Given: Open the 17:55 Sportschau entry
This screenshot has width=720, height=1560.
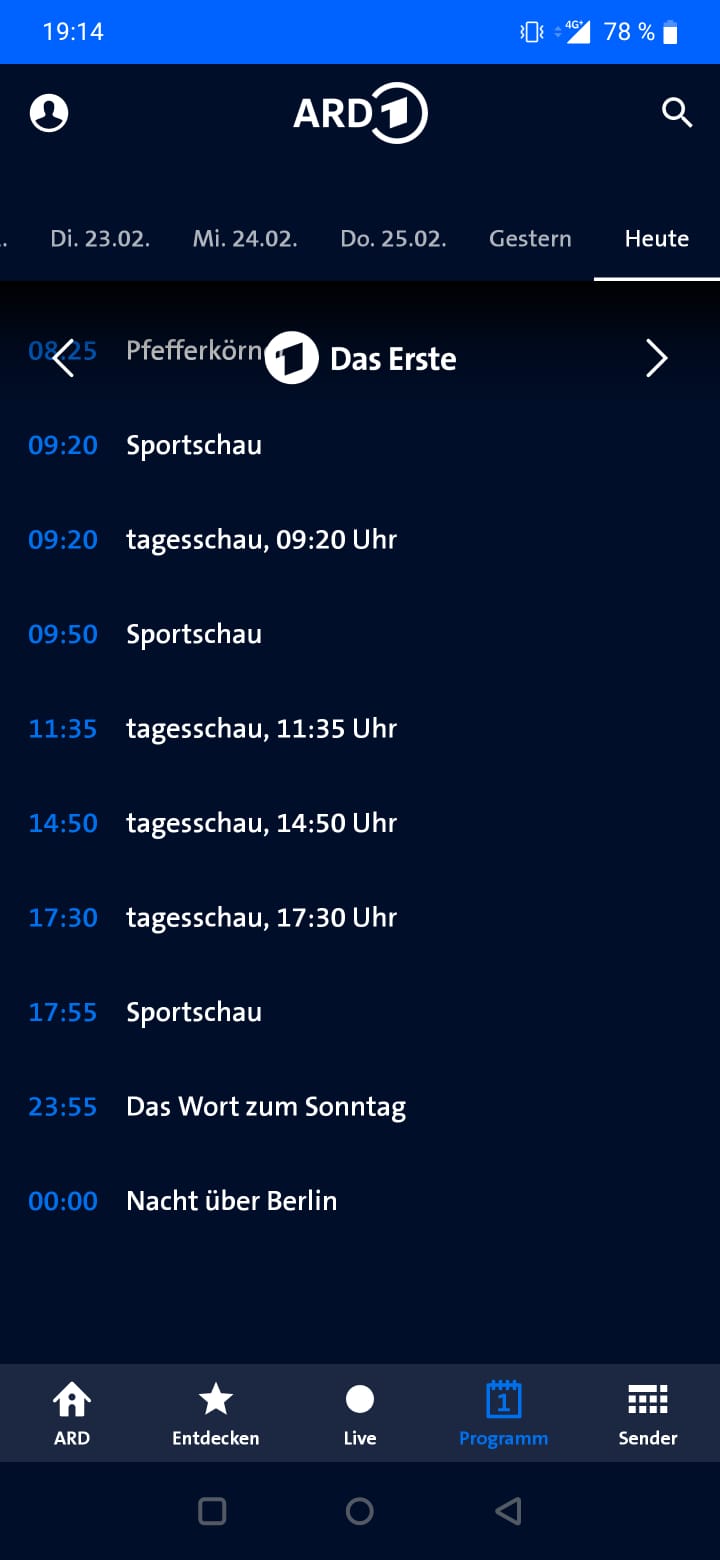Looking at the screenshot, I should (360, 1012).
